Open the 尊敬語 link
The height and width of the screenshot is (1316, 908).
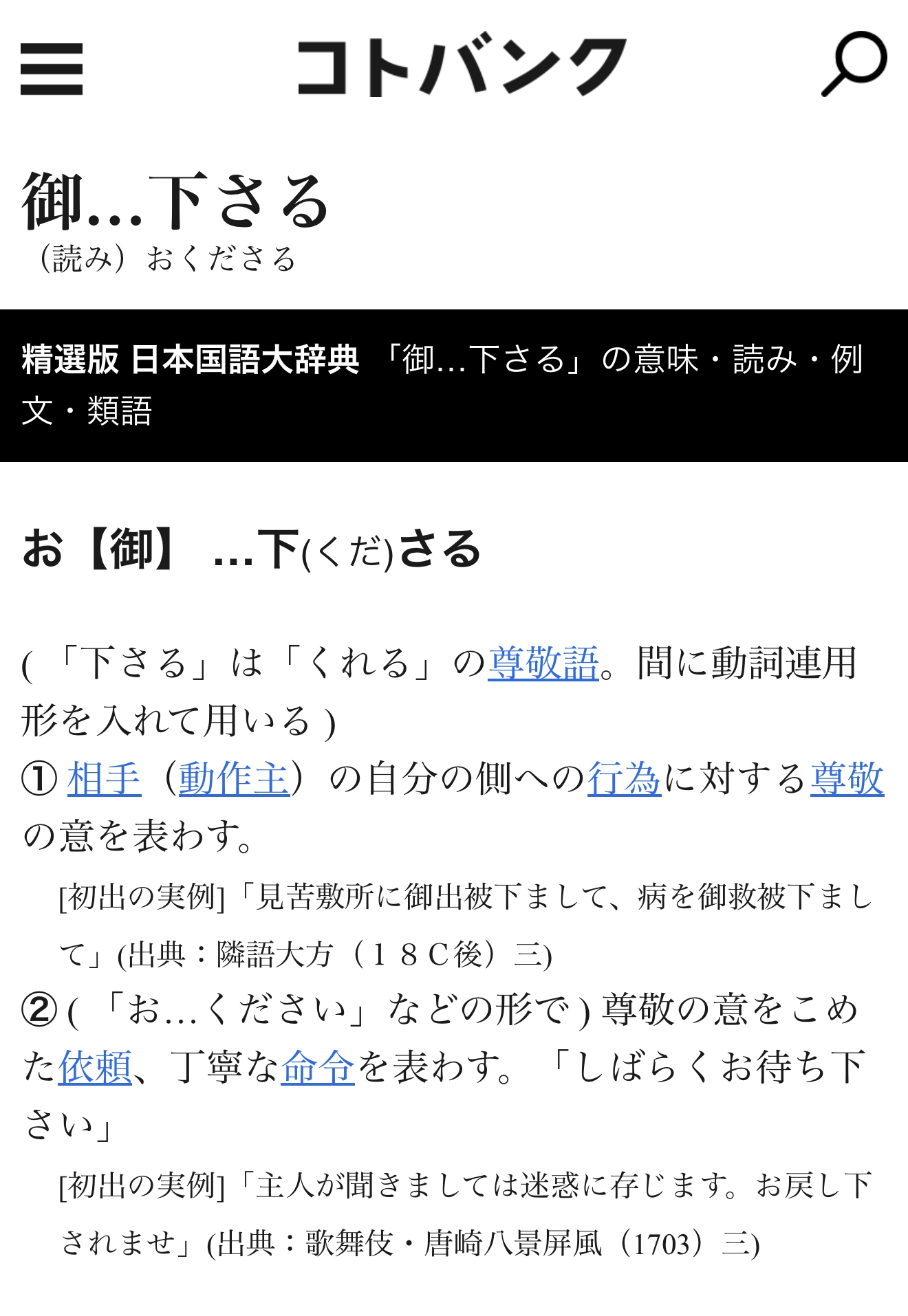(543, 664)
